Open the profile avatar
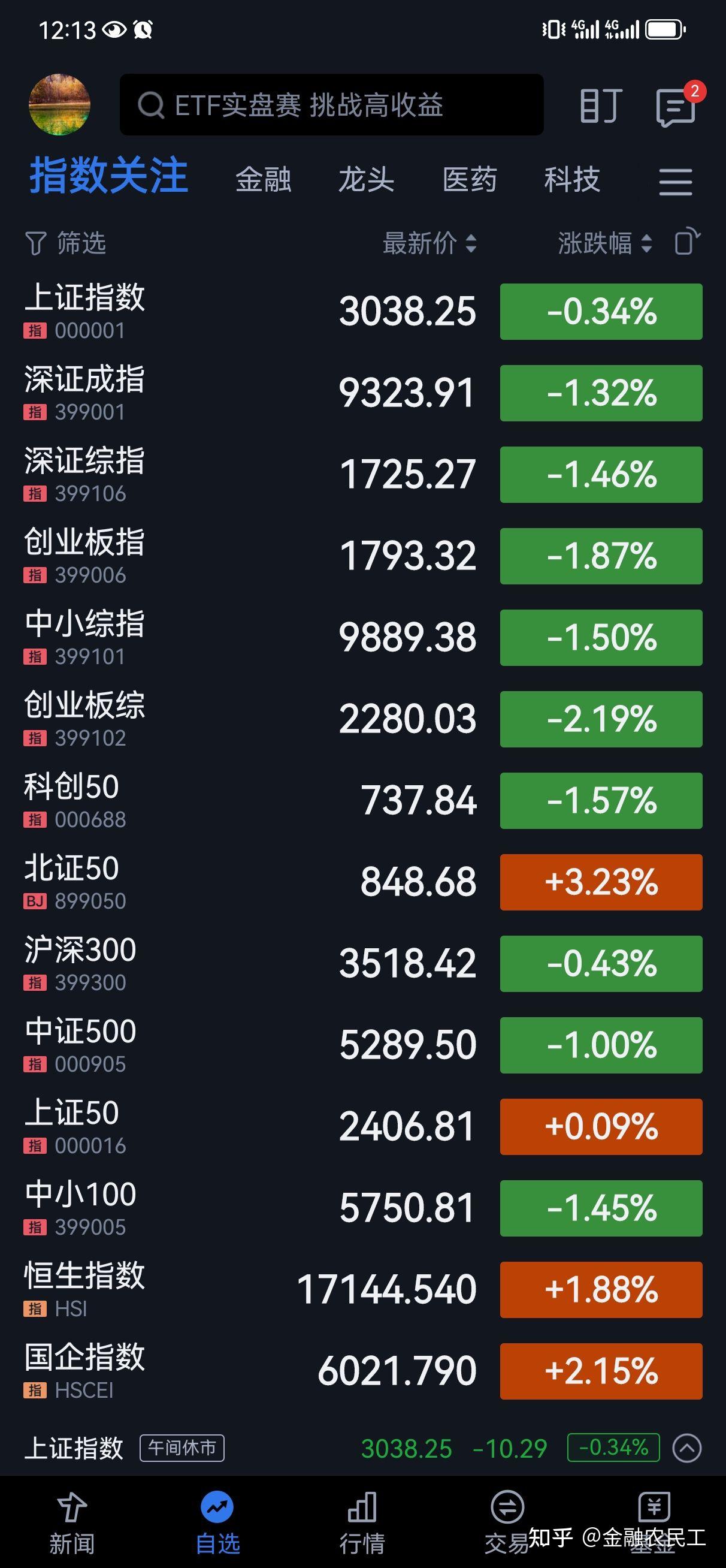The height and width of the screenshot is (1568, 726). [60, 105]
